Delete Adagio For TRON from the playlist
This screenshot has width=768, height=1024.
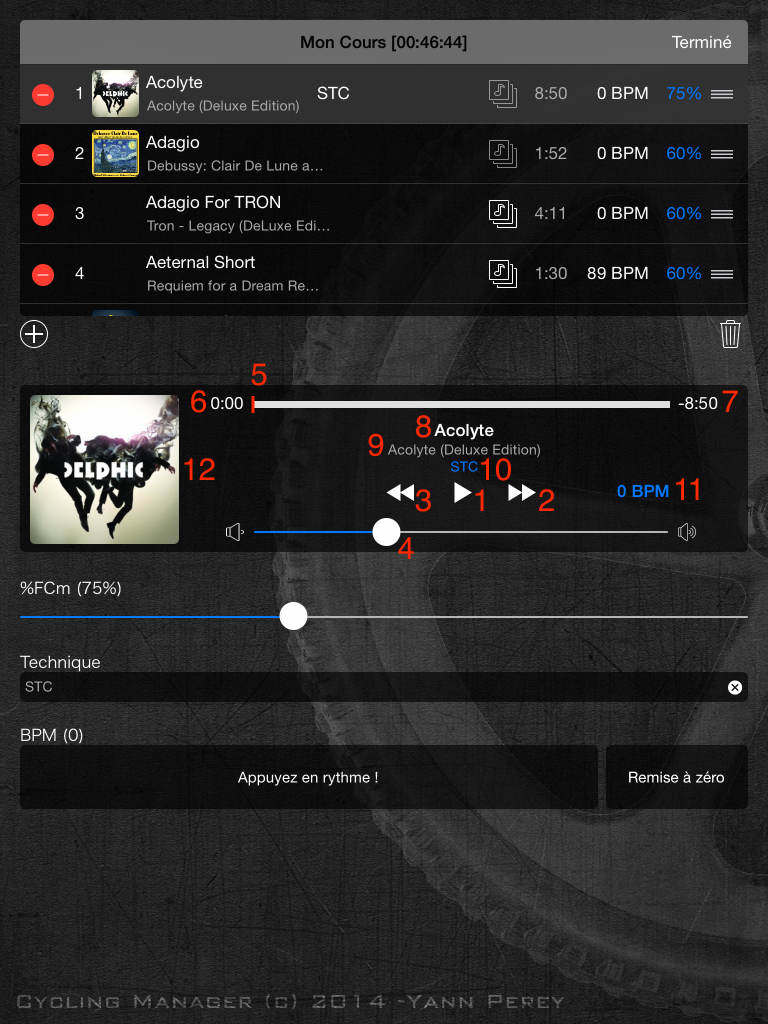tap(43, 214)
